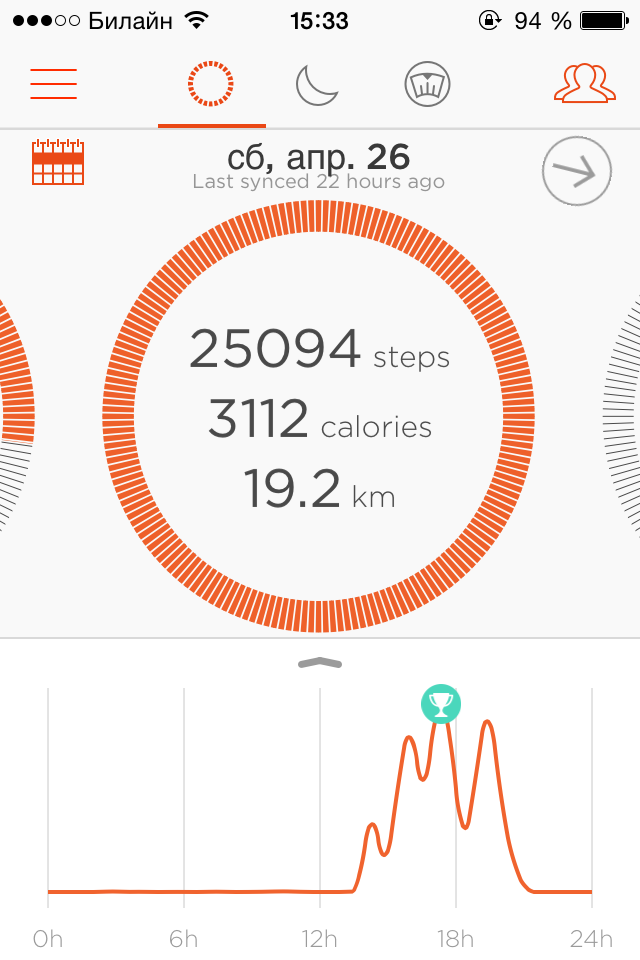Select the activity ring tab
Viewport: 640px width, 960px height.
click(x=212, y=85)
